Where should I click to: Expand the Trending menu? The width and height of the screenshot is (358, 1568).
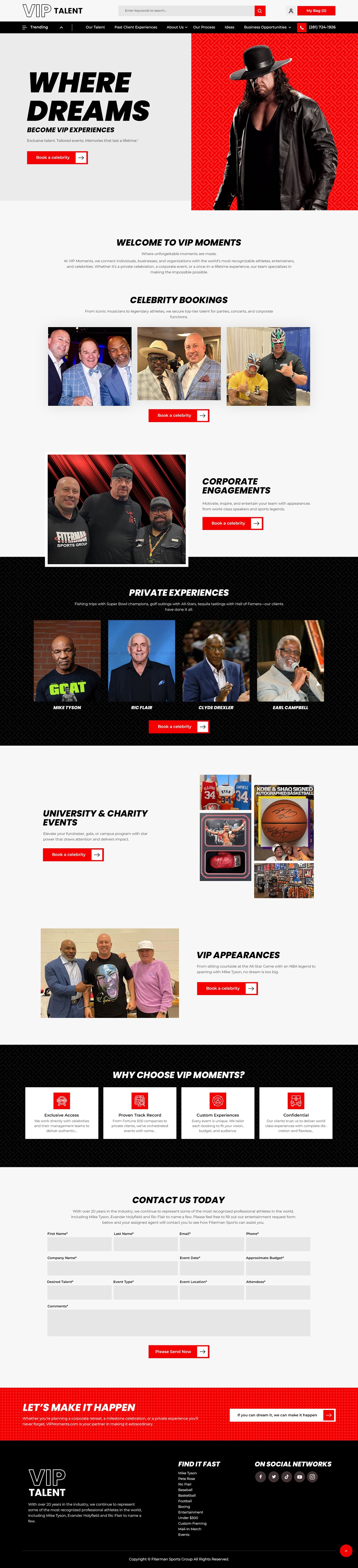(42, 27)
